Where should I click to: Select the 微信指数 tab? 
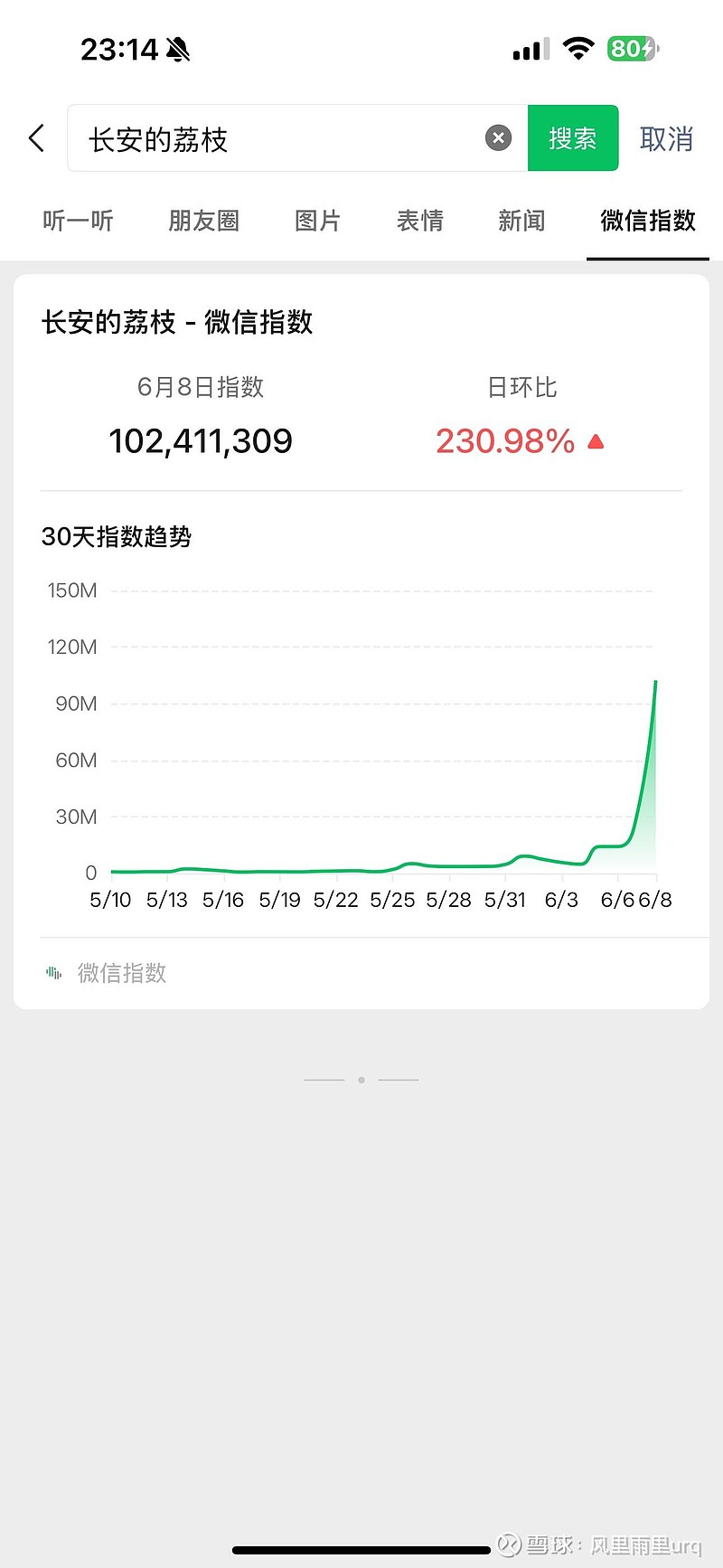pos(648,221)
